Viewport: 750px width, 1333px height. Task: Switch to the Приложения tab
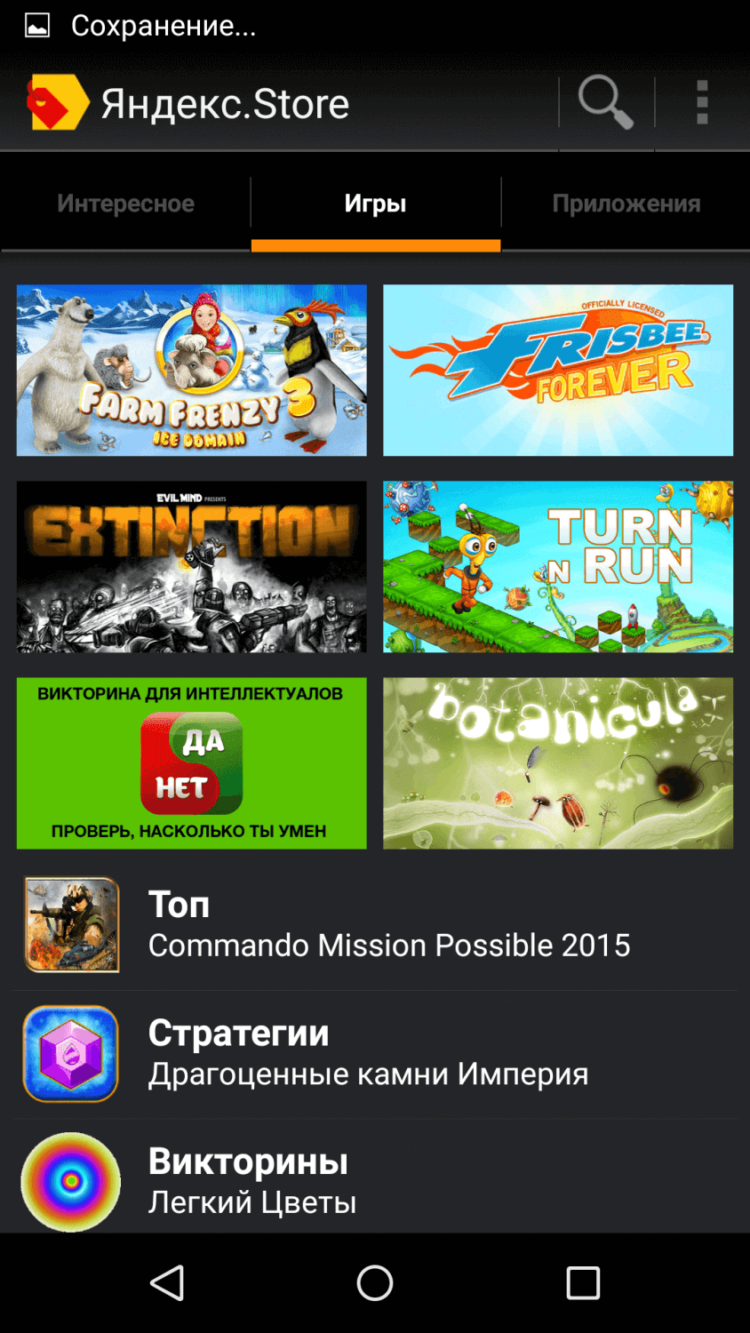625,203
